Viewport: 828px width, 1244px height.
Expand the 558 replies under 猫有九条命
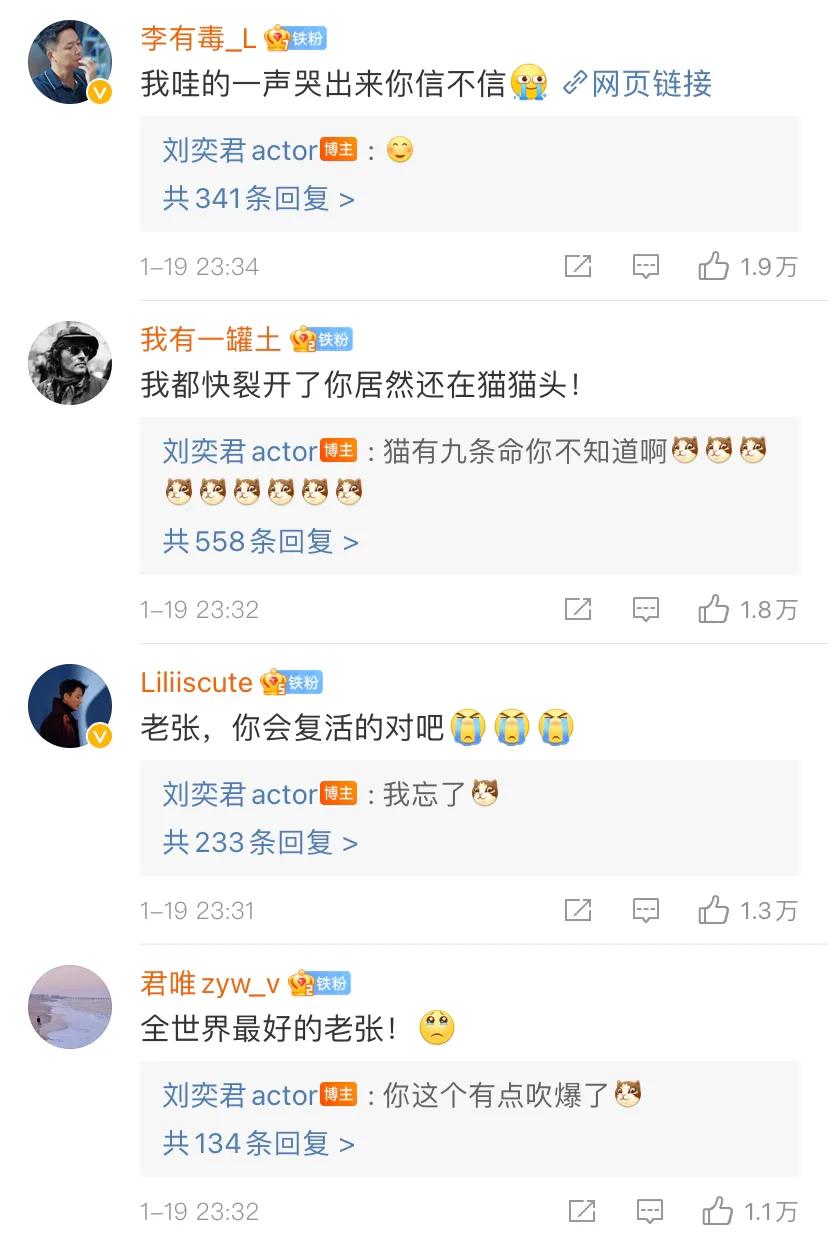pos(257,541)
